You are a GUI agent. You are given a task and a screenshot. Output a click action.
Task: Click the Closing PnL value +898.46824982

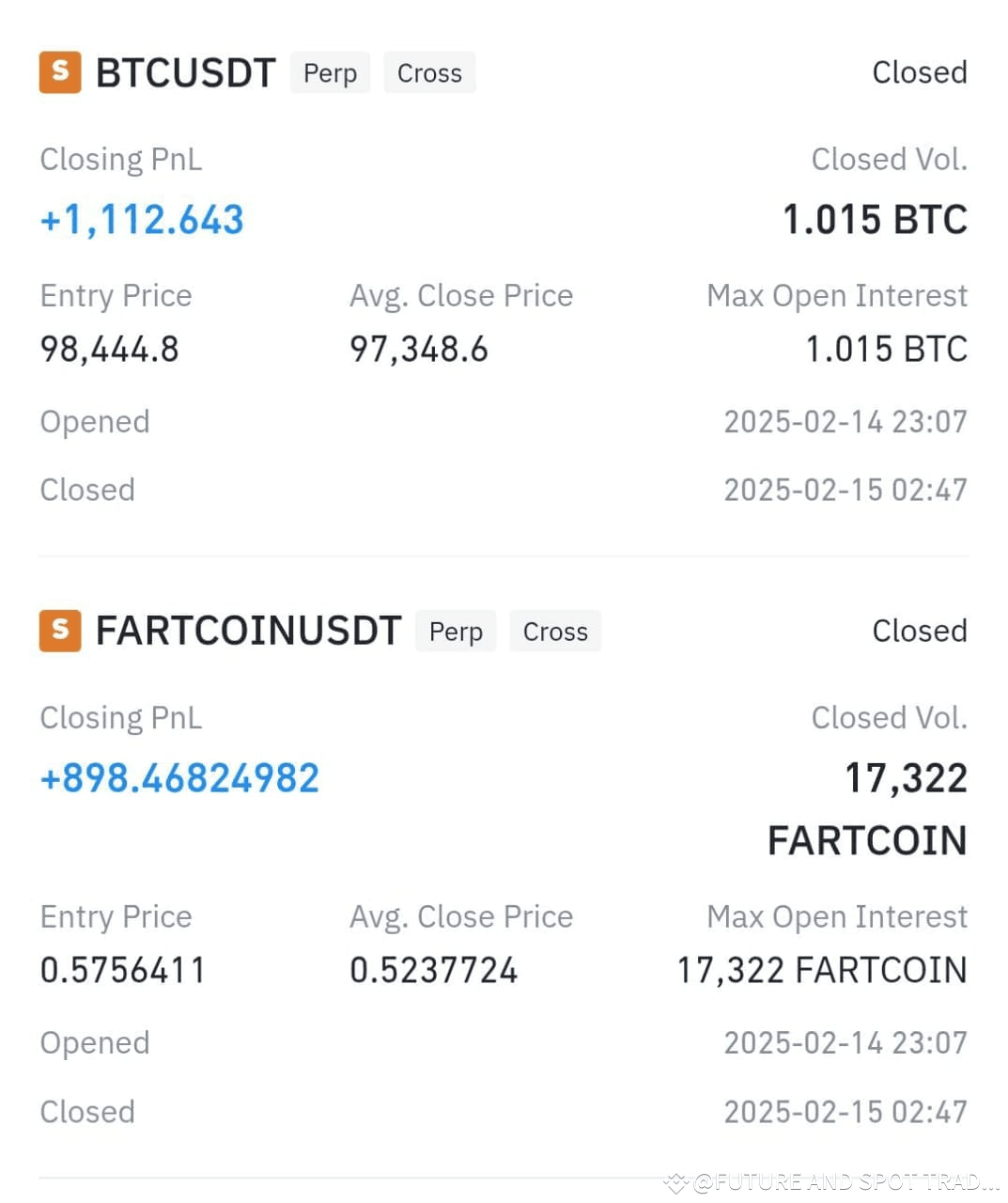pos(179,777)
